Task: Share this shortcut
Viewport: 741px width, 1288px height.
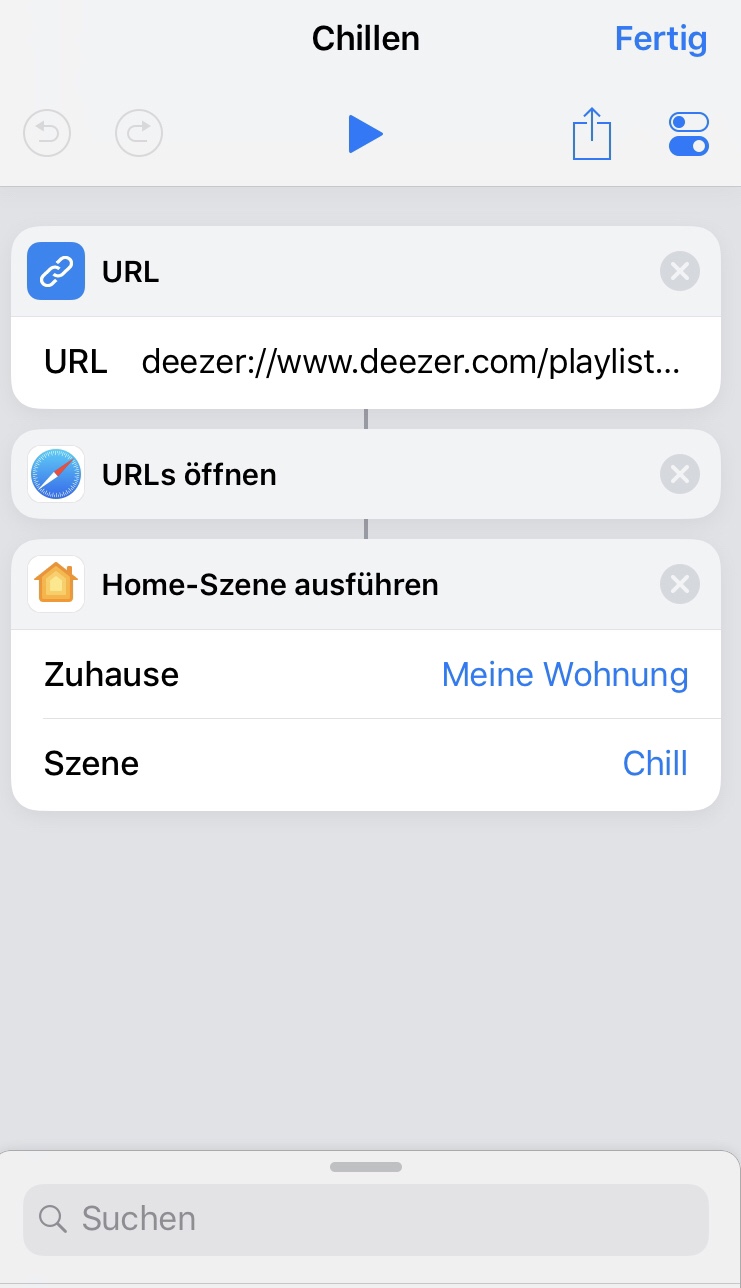Action: (592, 134)
